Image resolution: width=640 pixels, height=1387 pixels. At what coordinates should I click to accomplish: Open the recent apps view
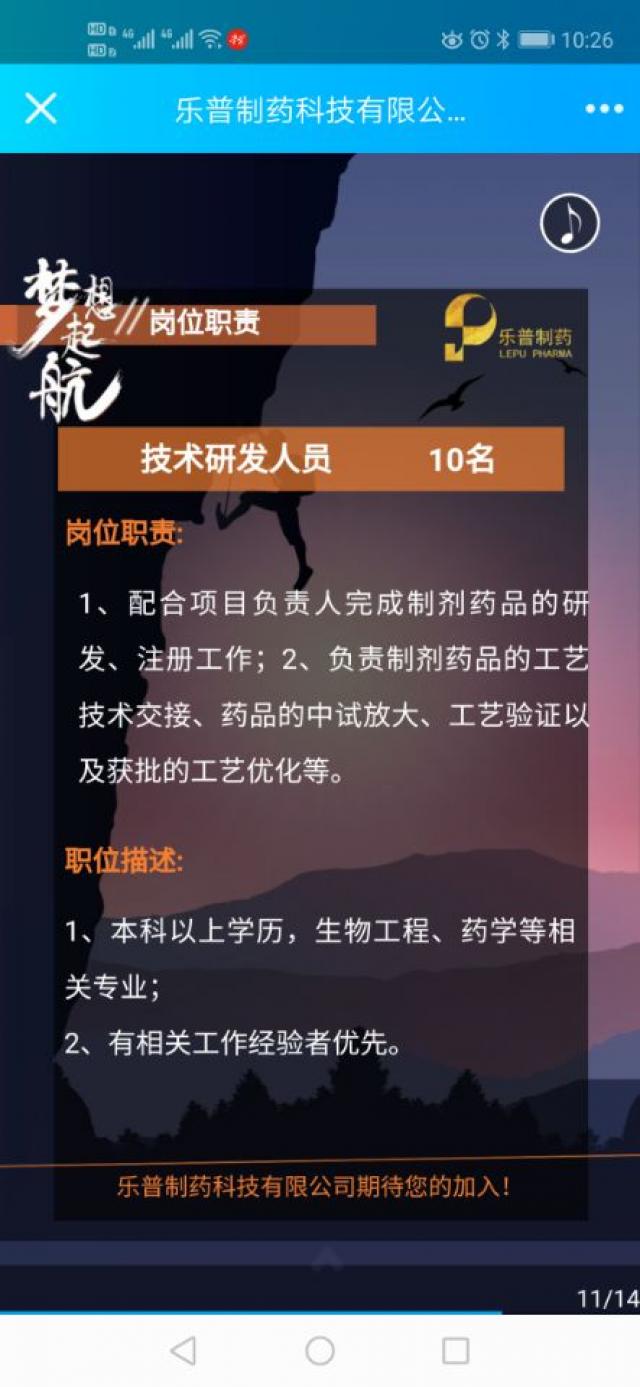455,1351
